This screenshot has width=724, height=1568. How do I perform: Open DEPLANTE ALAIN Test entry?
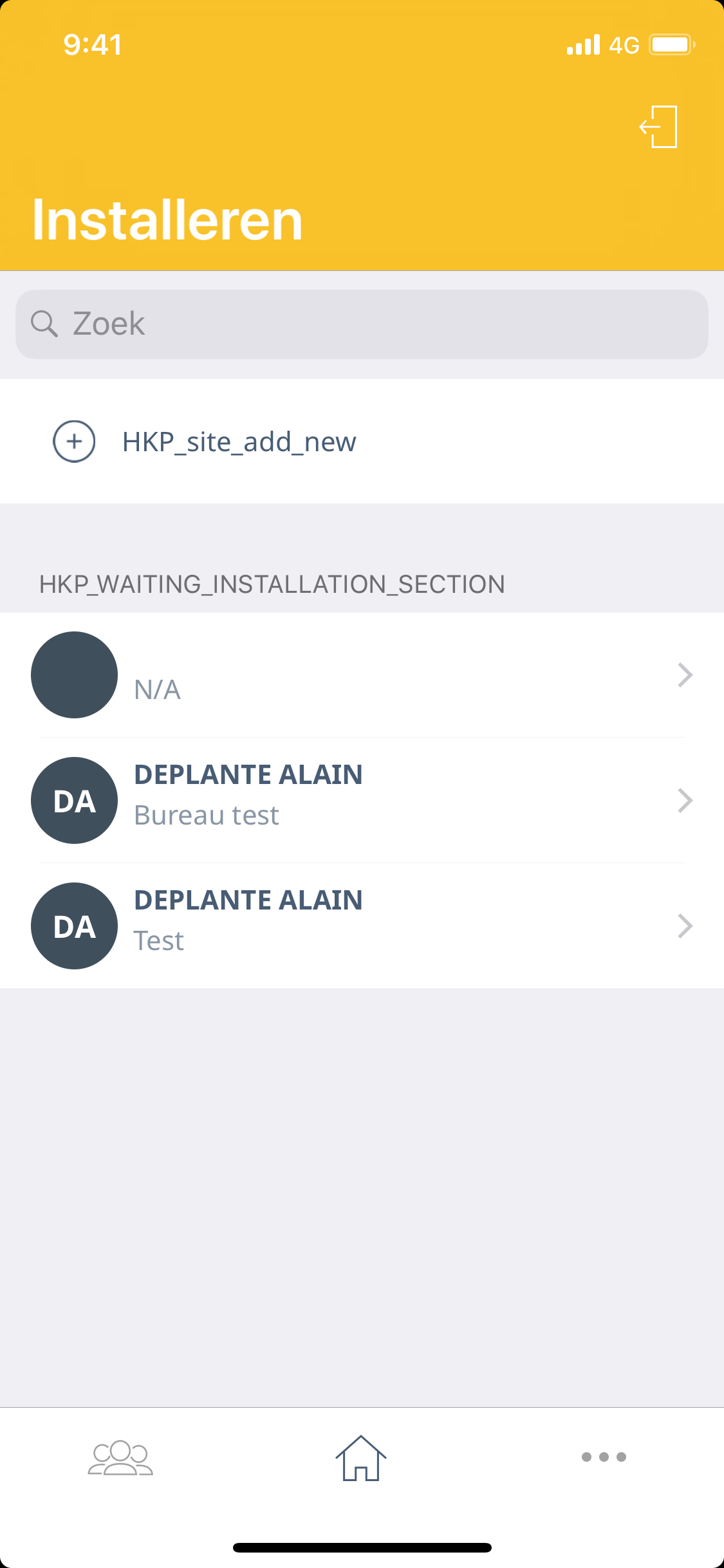pos(362,926)
